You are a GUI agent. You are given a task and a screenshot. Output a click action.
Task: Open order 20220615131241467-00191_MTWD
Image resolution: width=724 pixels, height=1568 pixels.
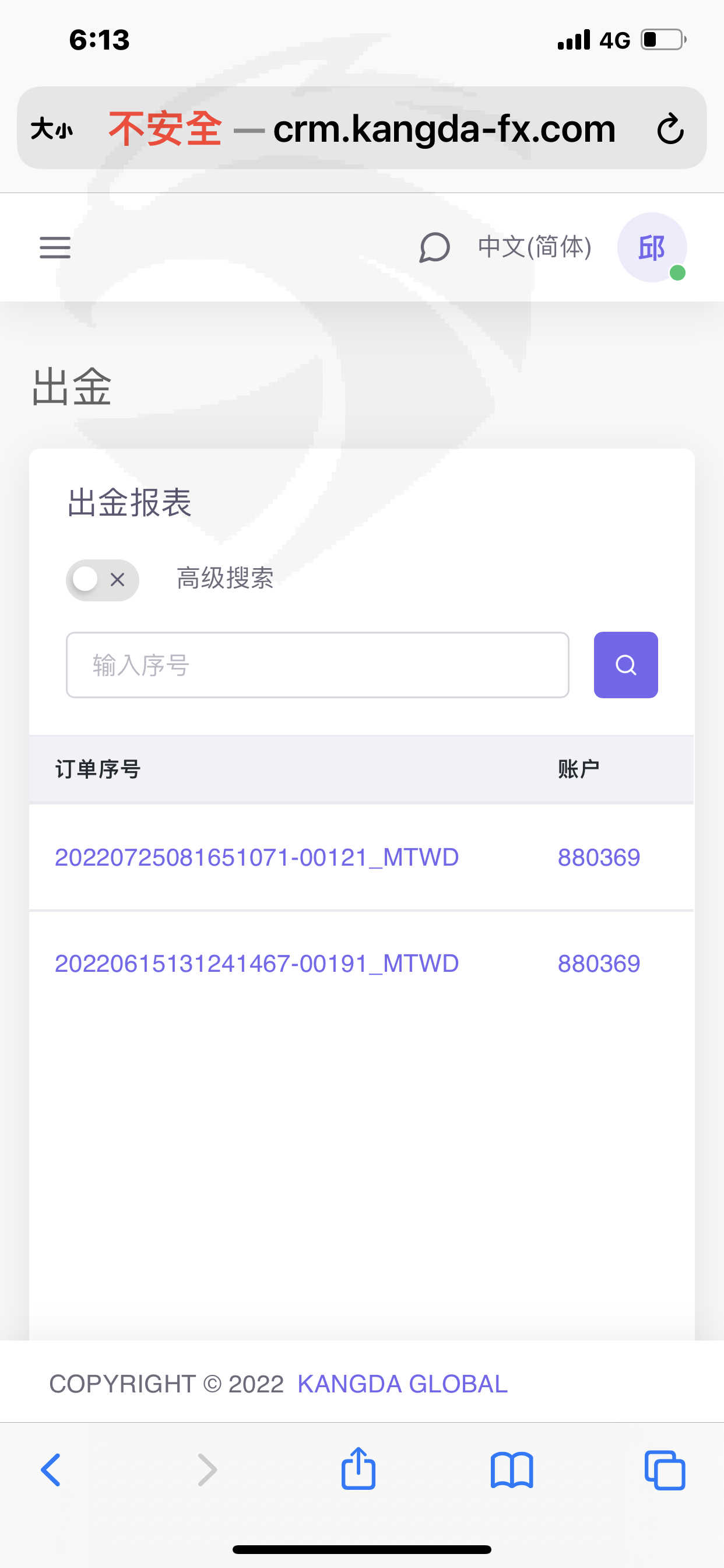pos(256,963)
